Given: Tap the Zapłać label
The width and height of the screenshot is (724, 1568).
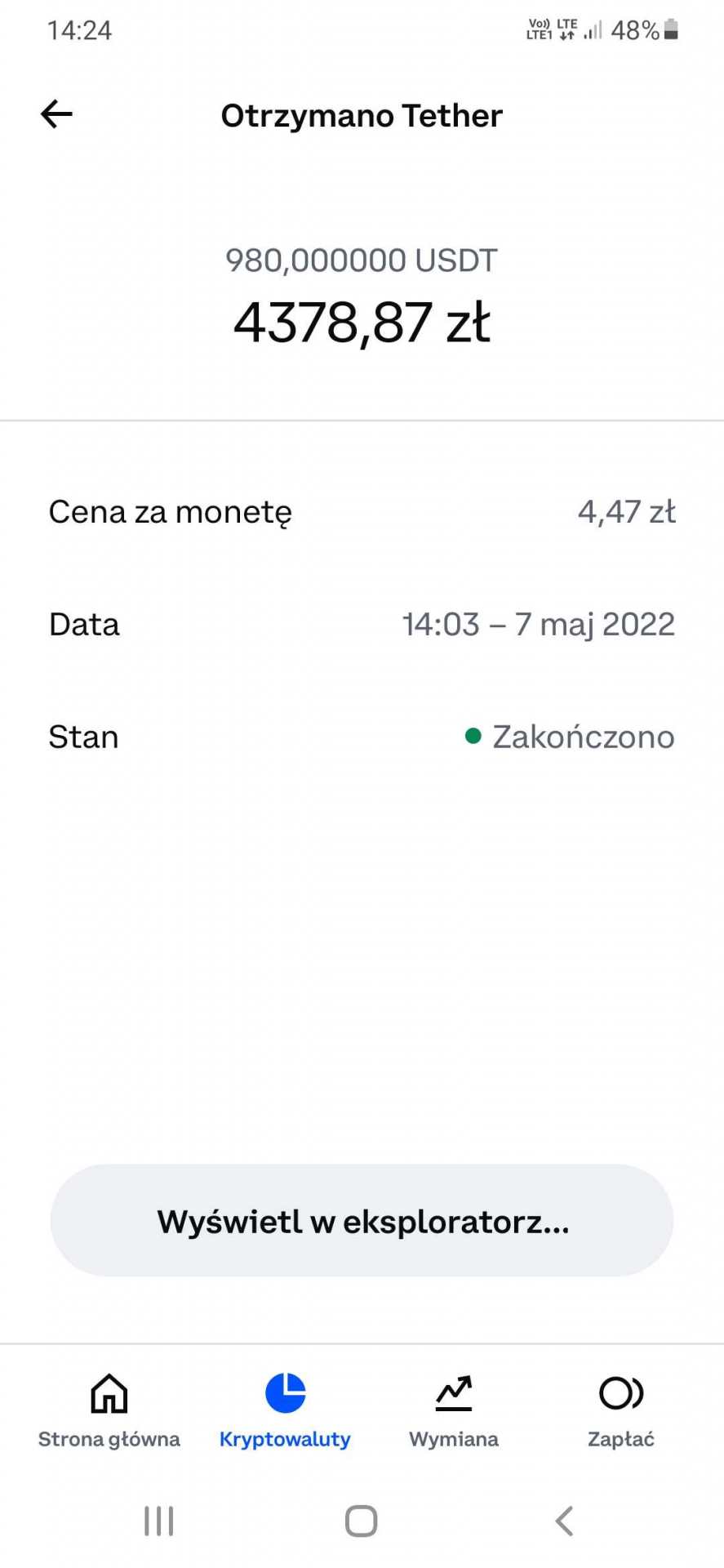Looking at the screenshot, I should [620, 1439].
